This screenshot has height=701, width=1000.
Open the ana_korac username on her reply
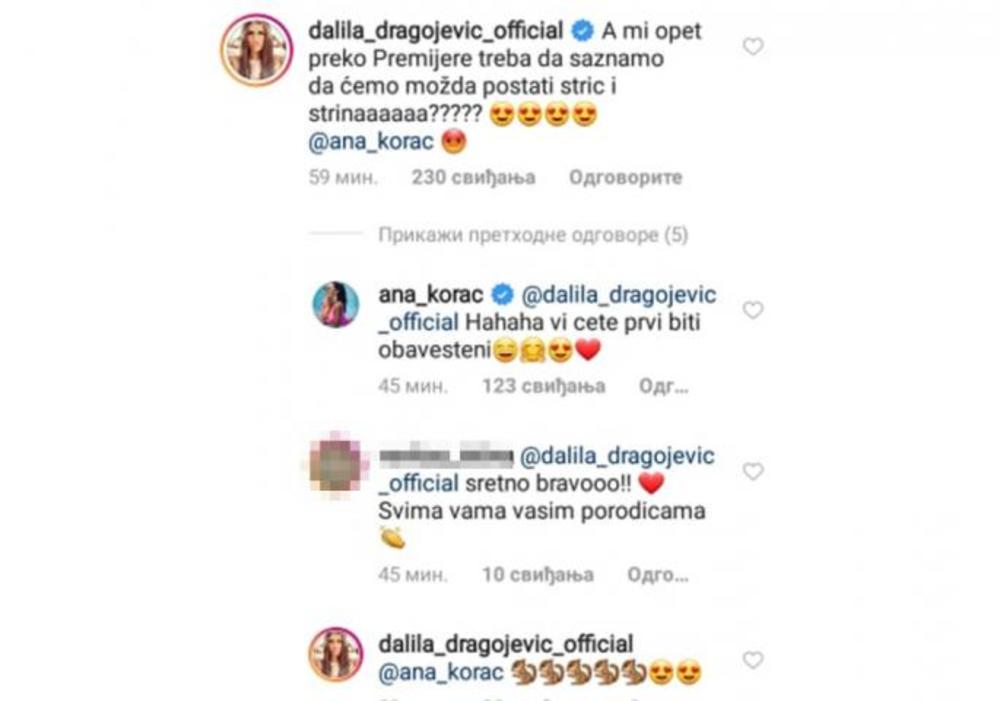coord(428,295)
